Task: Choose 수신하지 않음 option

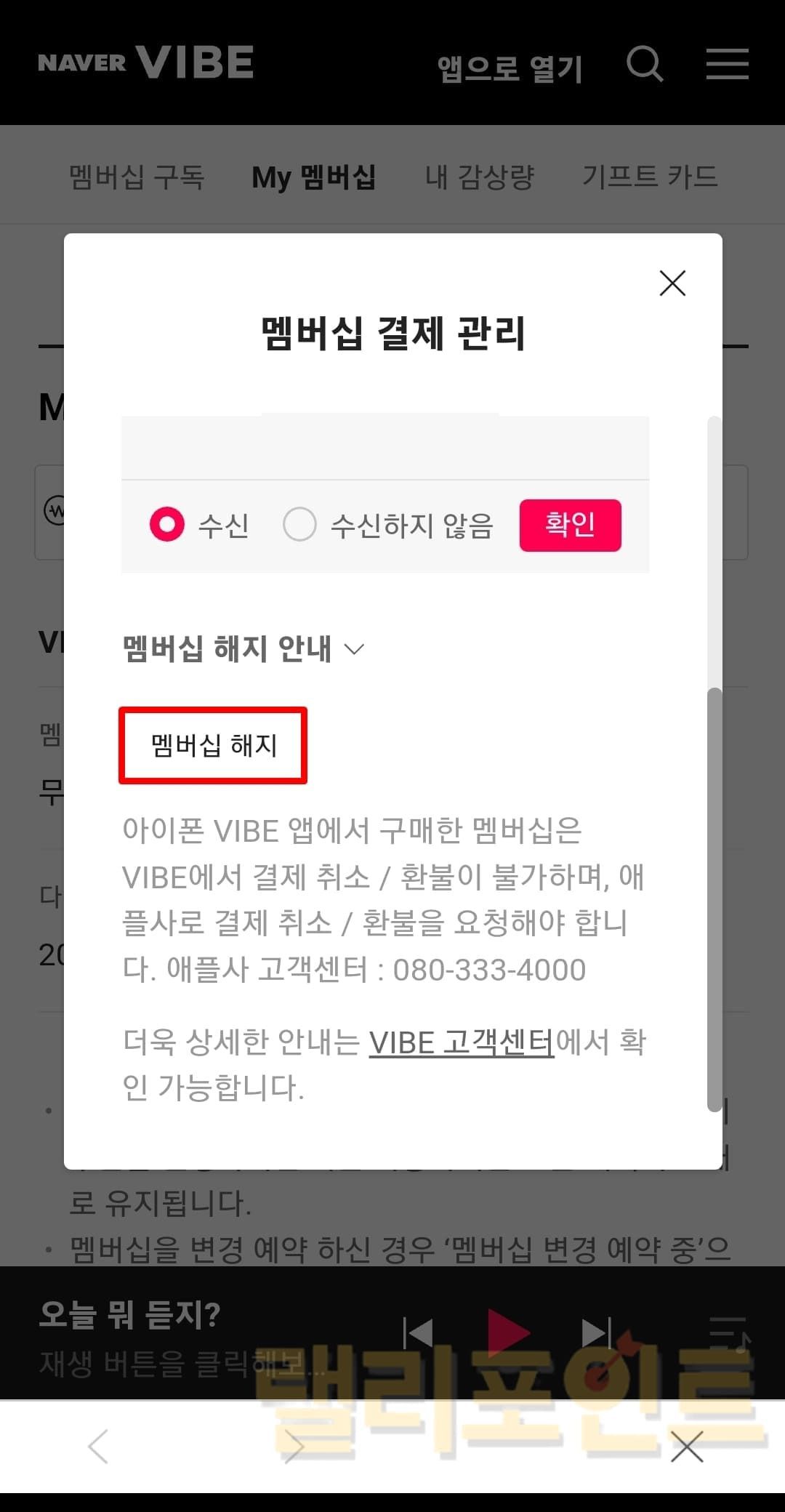Action: coord(299,524)
